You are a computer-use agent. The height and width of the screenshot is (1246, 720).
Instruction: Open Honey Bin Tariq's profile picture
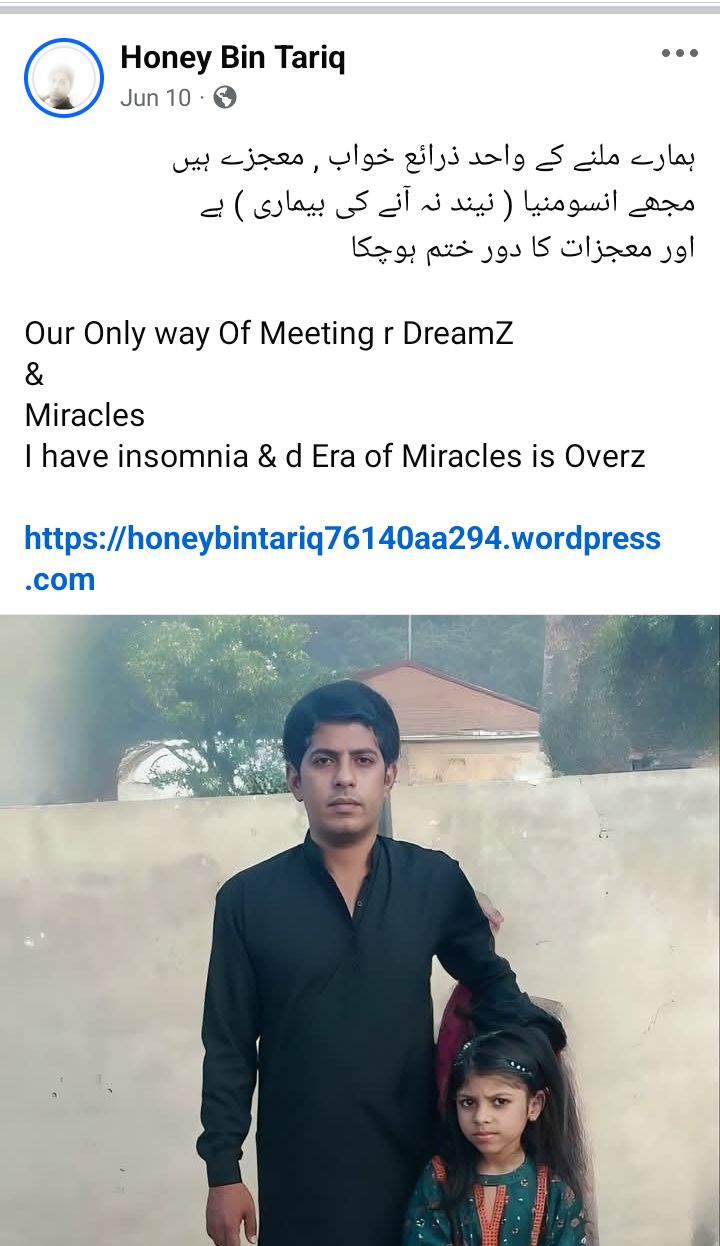(x=64, y=78)
